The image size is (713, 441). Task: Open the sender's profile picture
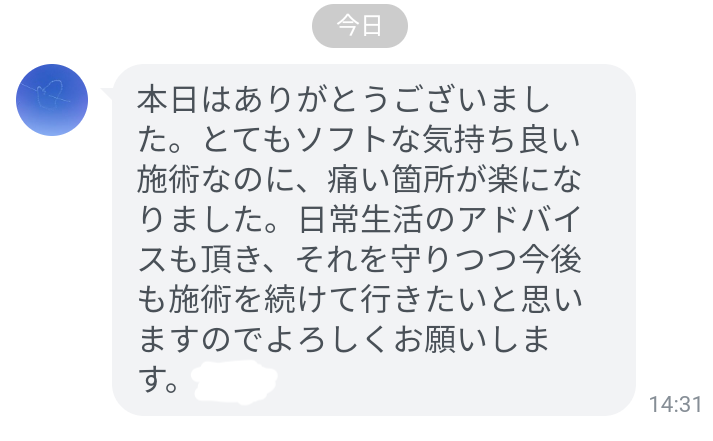click(54, 100)
